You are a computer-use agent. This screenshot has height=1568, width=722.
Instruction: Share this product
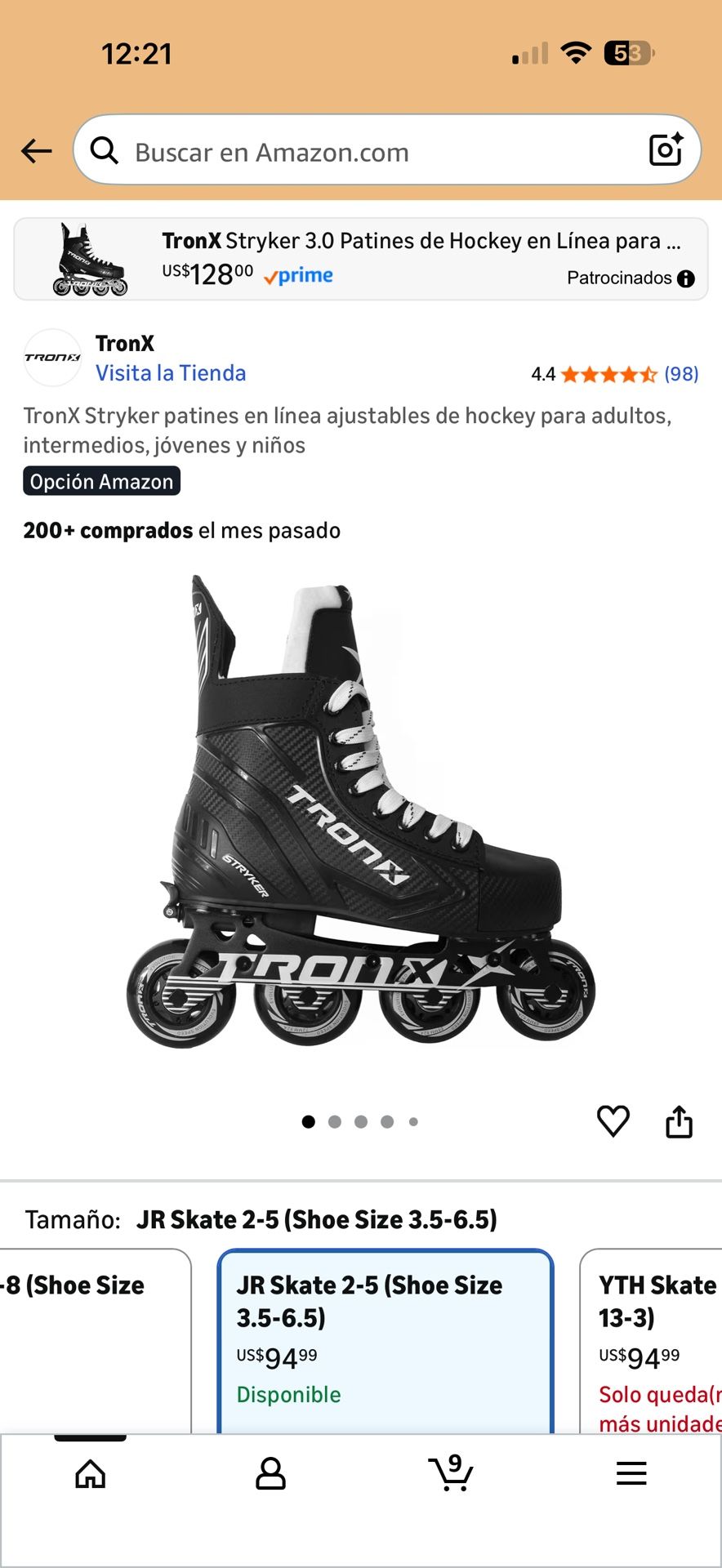[679, 1121]
